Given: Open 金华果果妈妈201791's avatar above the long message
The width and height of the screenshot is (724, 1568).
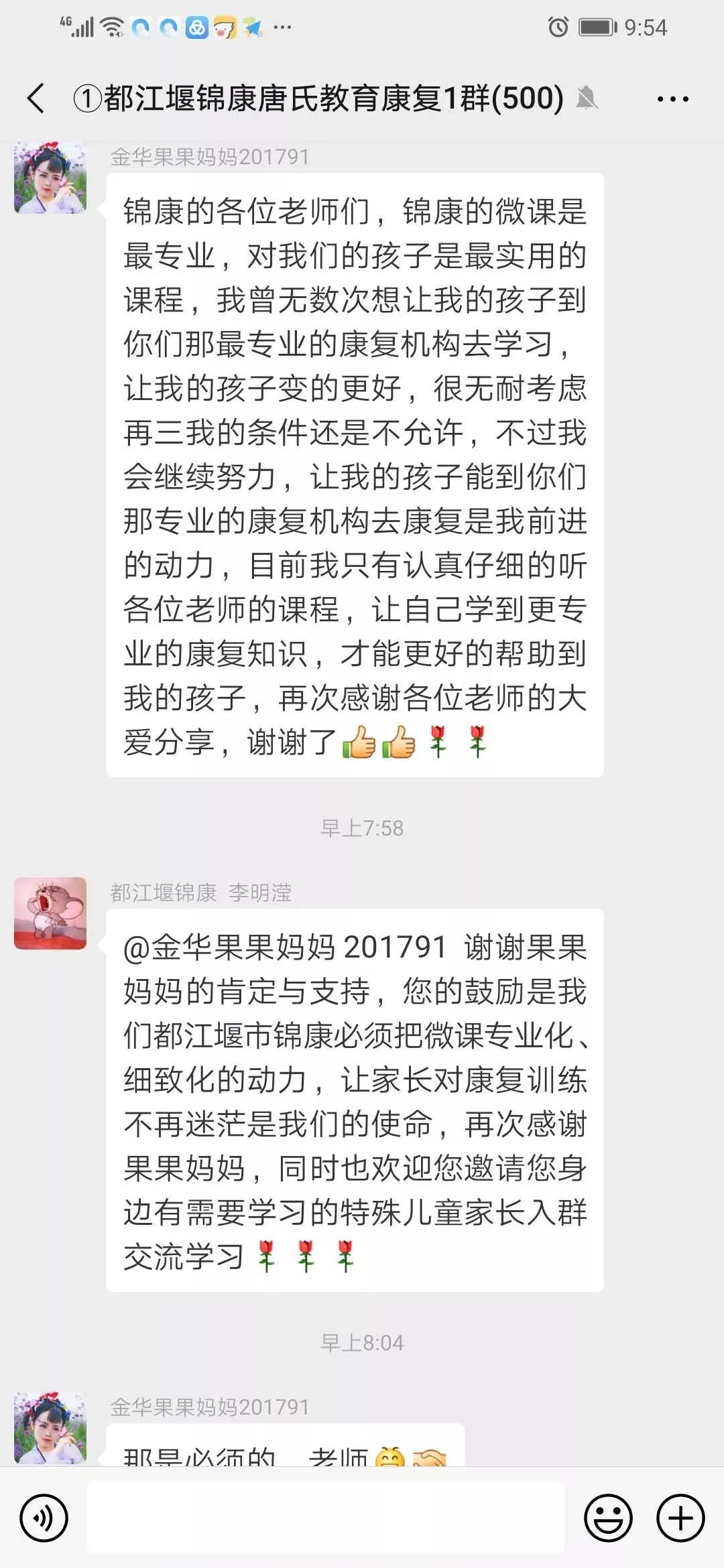Looking at the screenshot, I should point(50,178).
